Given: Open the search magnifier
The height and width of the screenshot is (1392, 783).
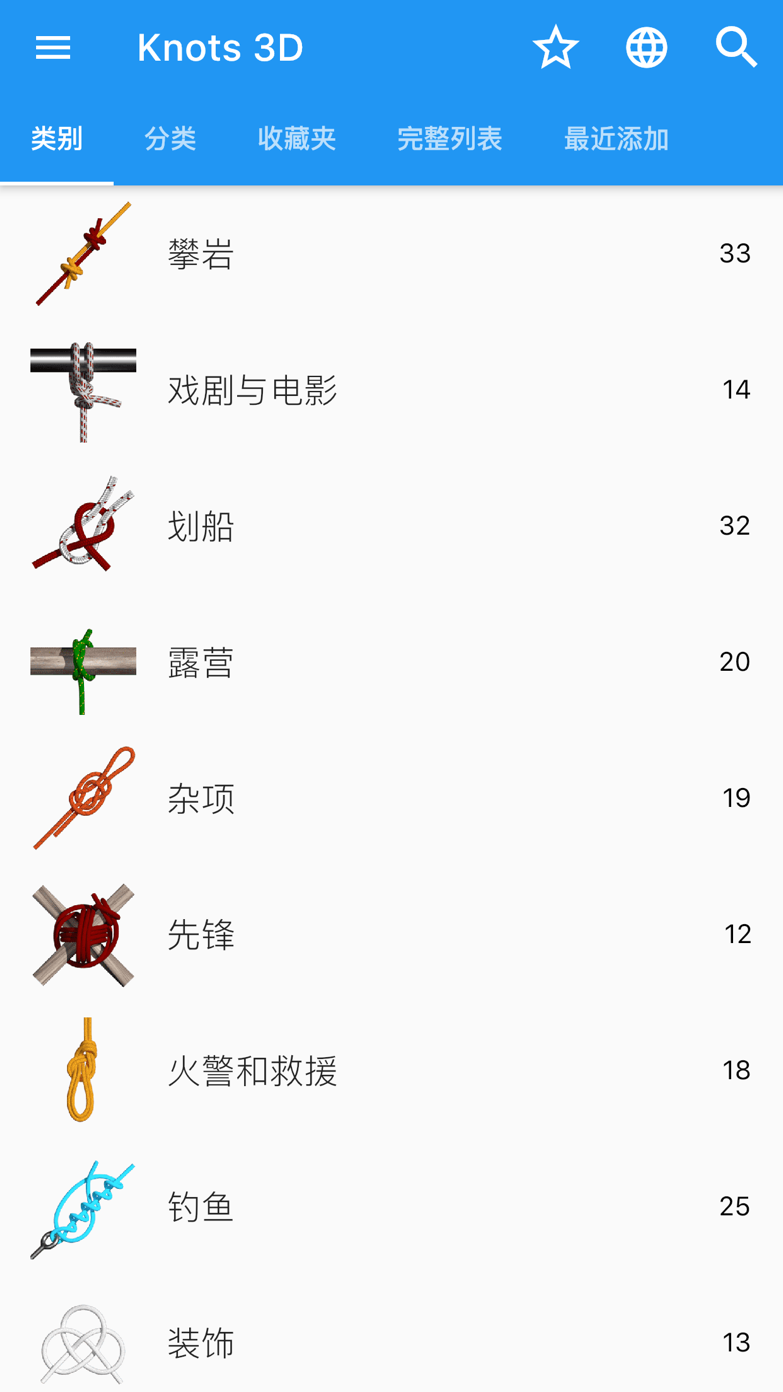Looking at the screenshot, I should [736, 48].
